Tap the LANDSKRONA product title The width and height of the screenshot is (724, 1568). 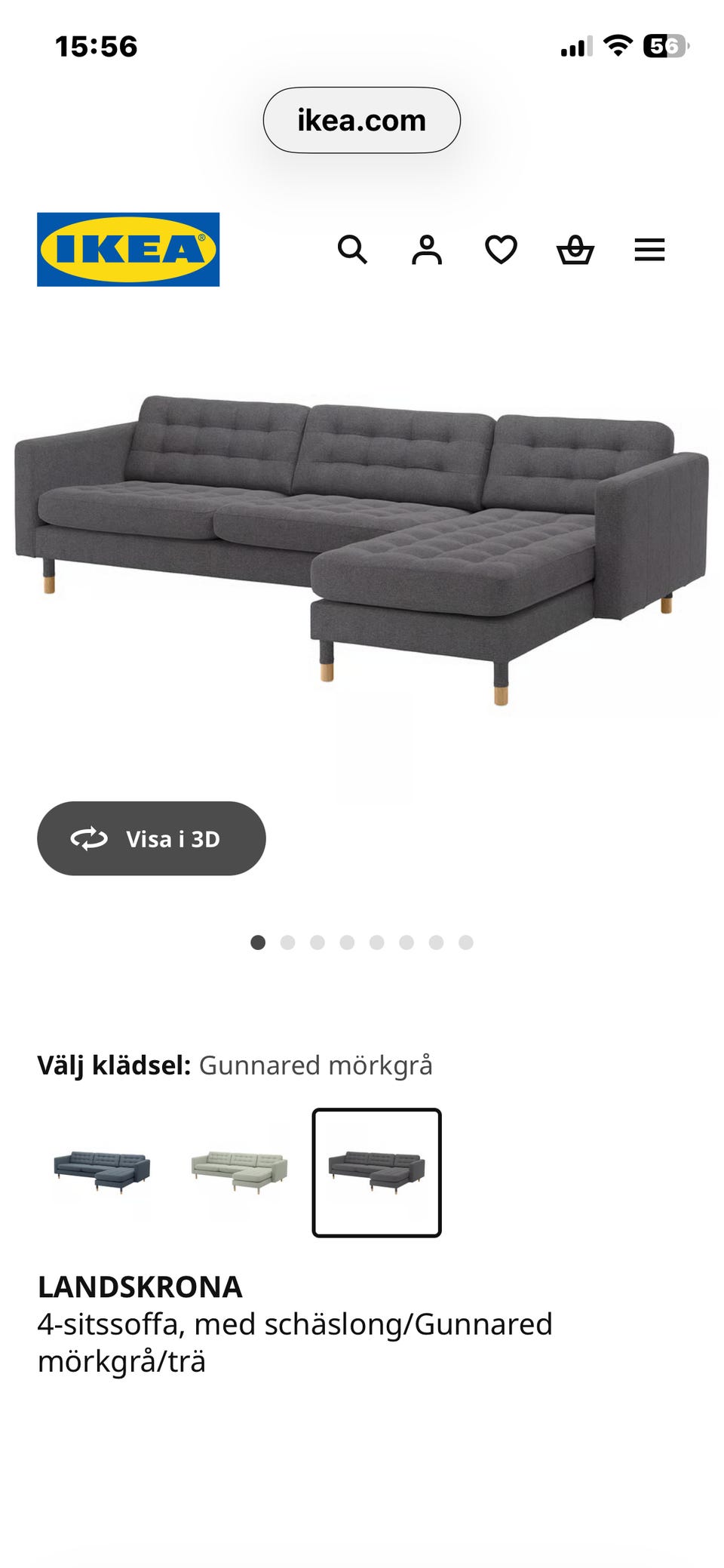[x=140, y=1288]
